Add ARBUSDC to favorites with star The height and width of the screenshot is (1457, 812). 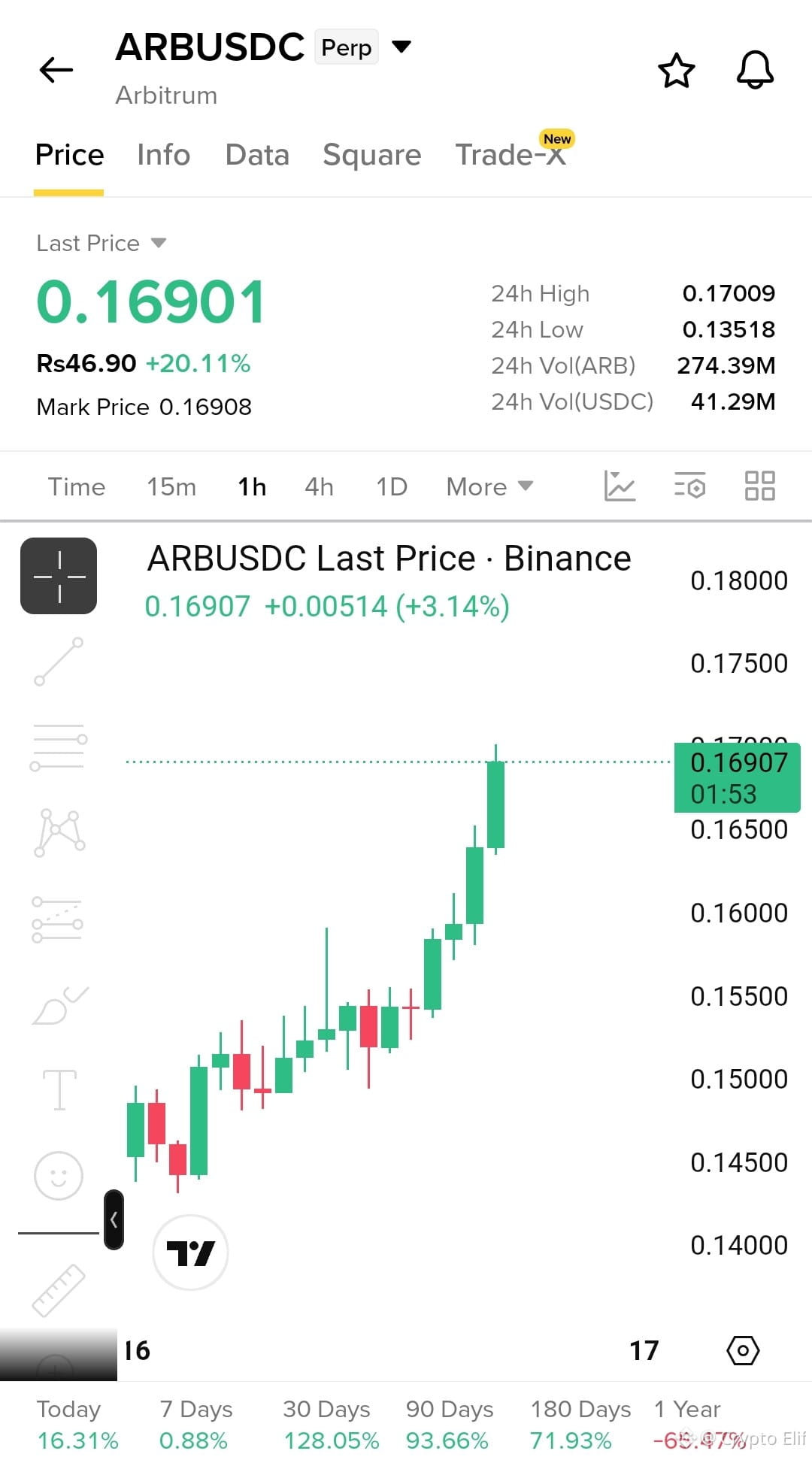click(x=677, y=71)
